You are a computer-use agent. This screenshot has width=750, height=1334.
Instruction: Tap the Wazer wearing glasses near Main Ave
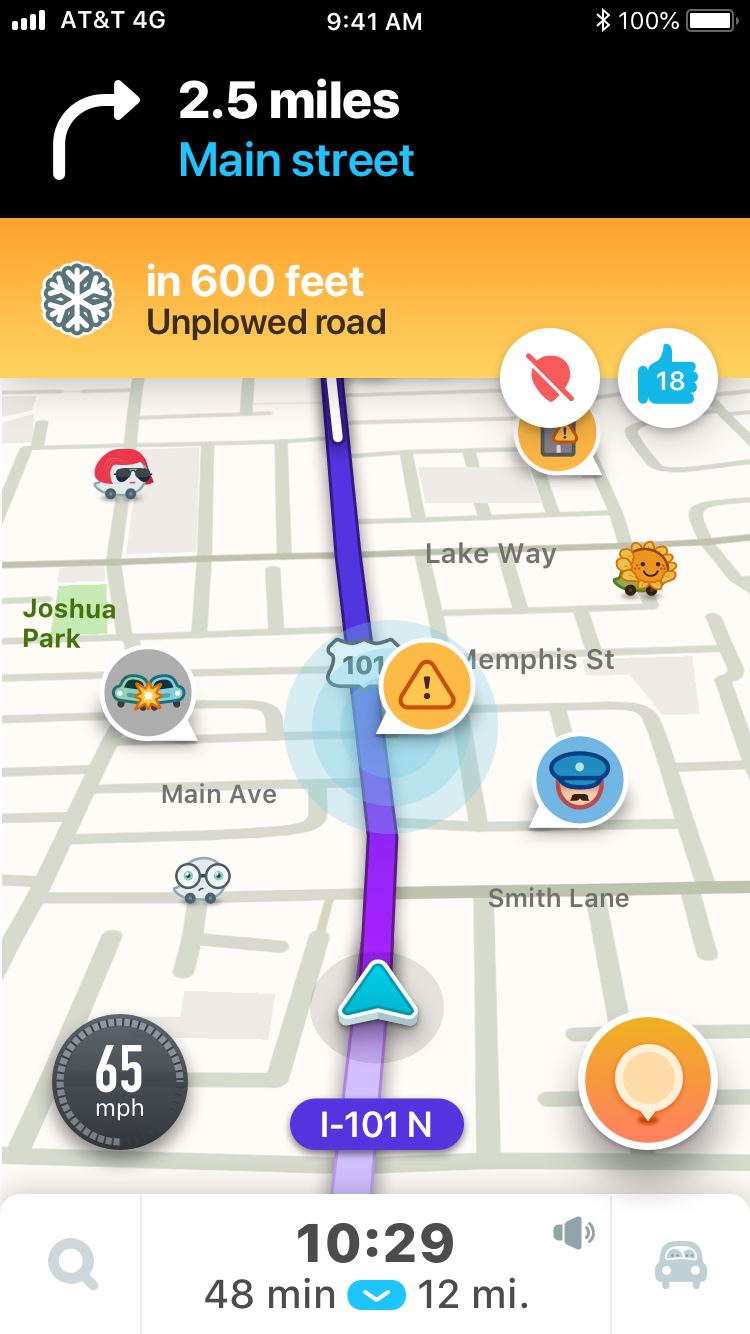(201, 879)
